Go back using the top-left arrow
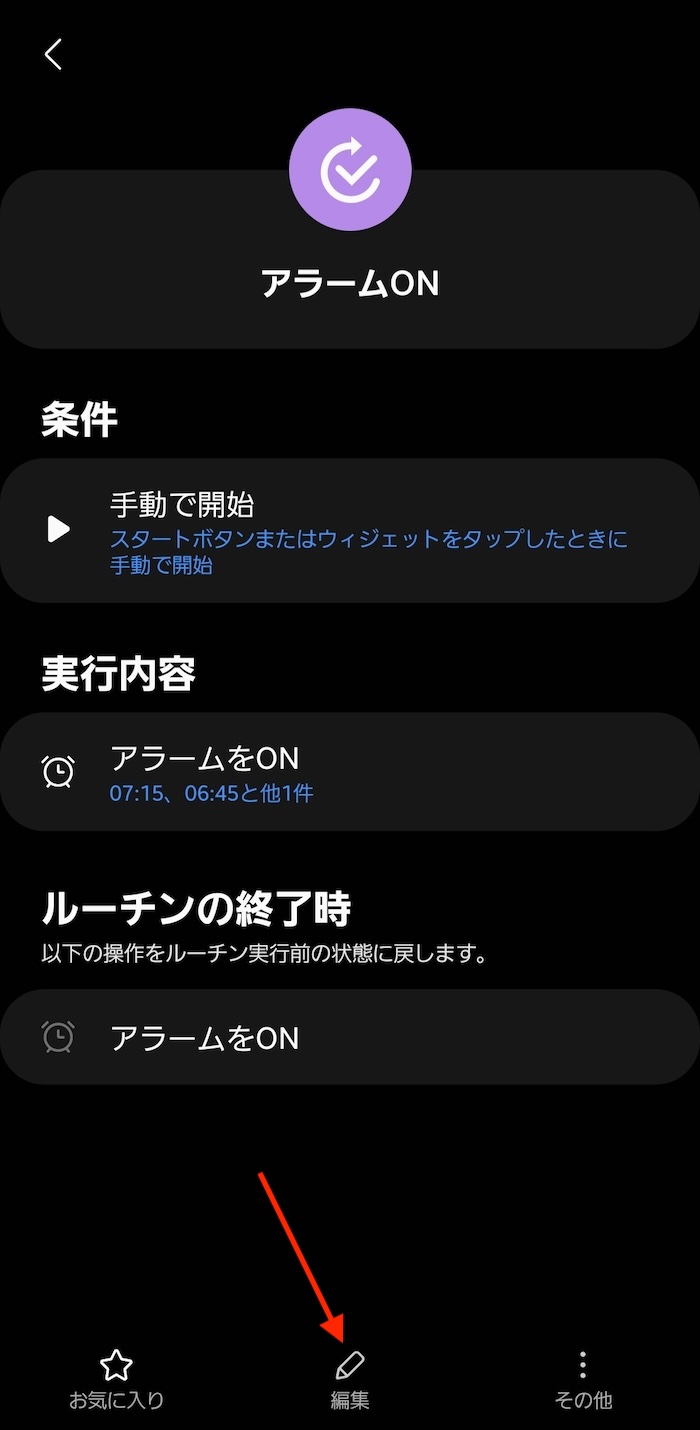Screen dimensions: 700x1430 pos(54,54)
